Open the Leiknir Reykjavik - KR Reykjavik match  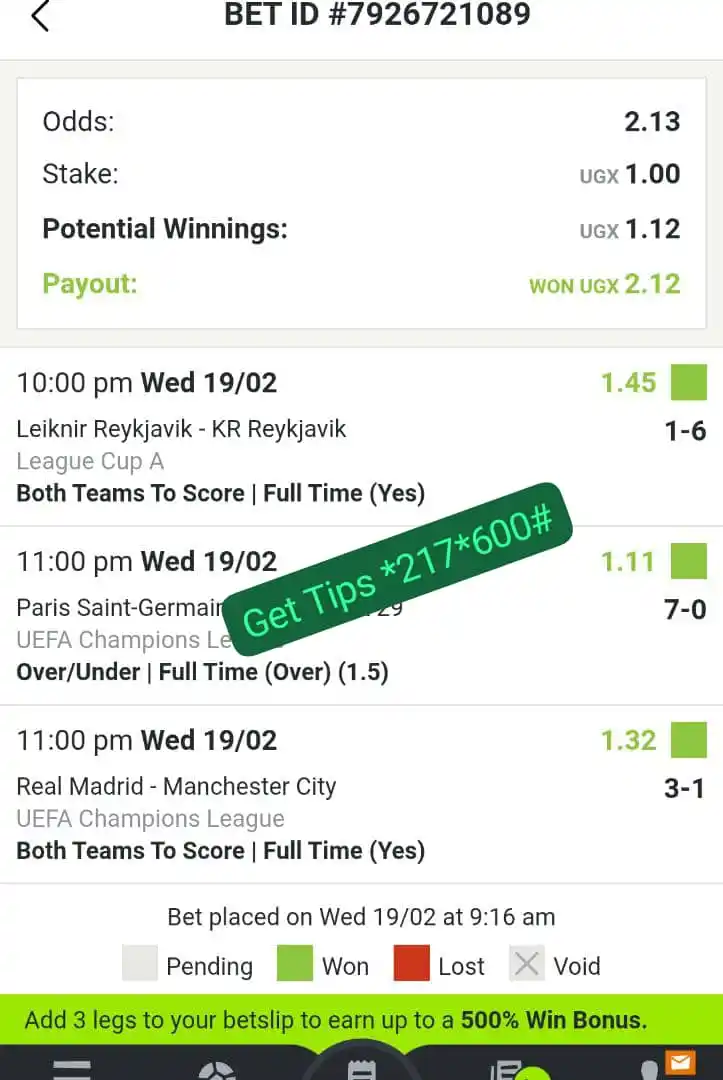point(181,430)
